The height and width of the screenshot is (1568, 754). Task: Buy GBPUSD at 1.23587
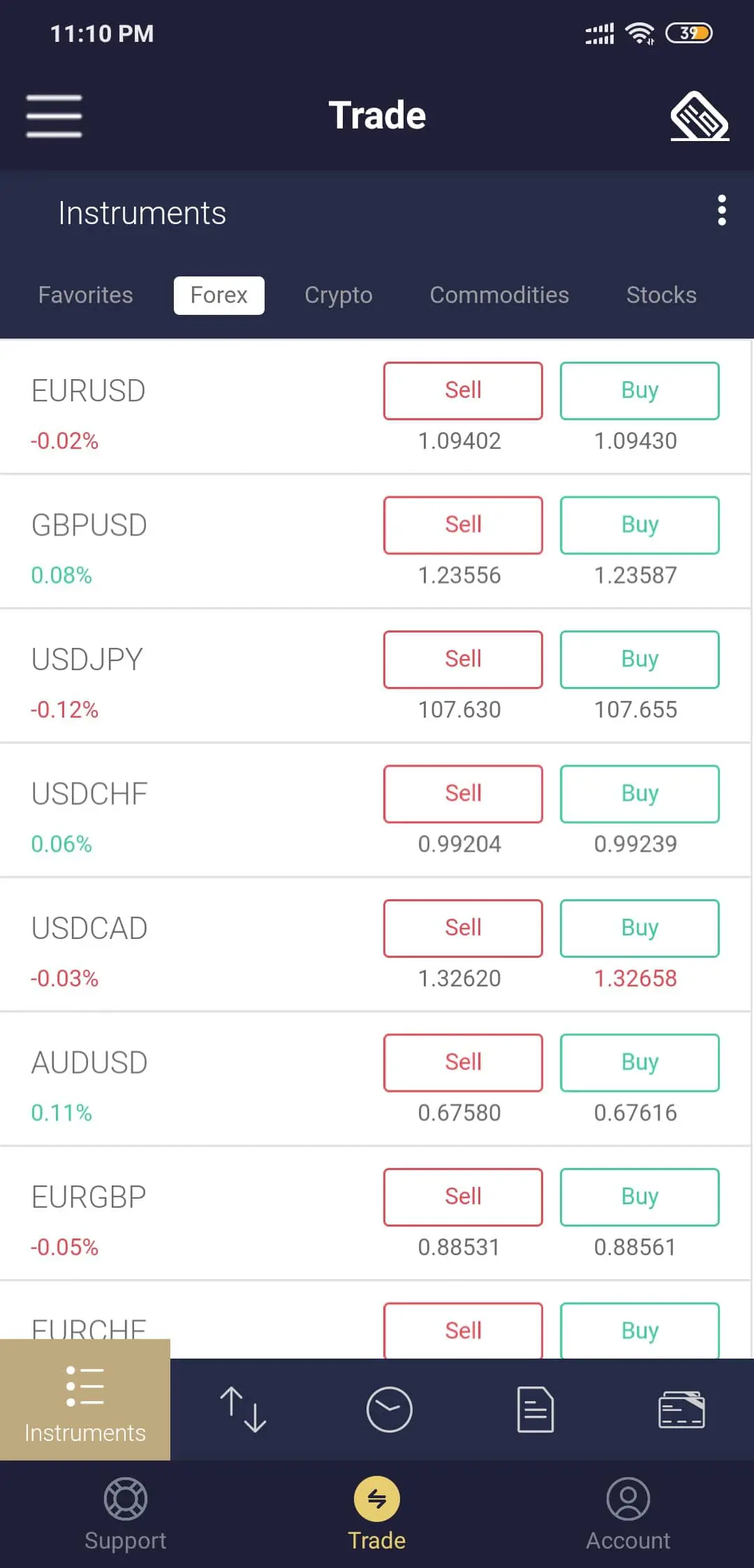point(640,525)
